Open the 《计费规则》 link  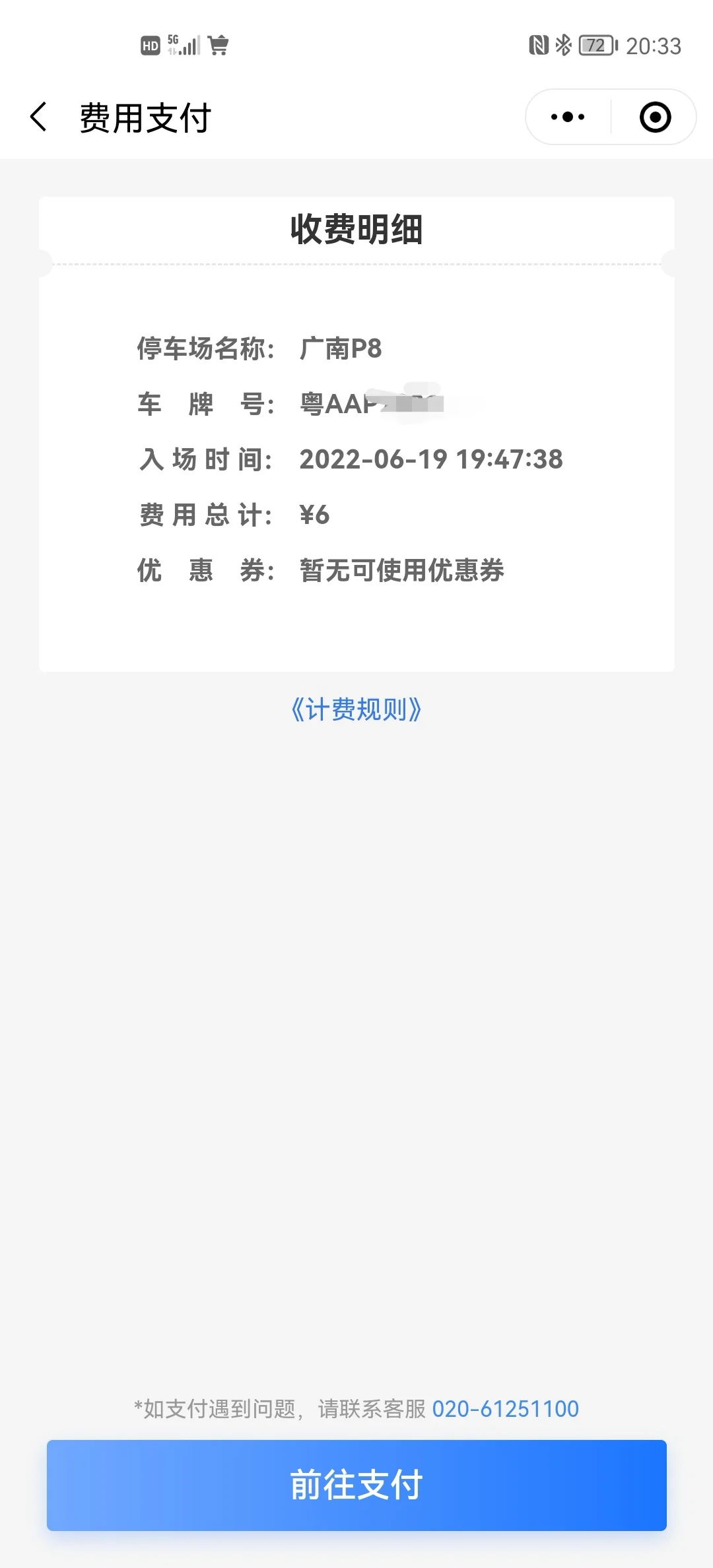(x=356, y=709)
